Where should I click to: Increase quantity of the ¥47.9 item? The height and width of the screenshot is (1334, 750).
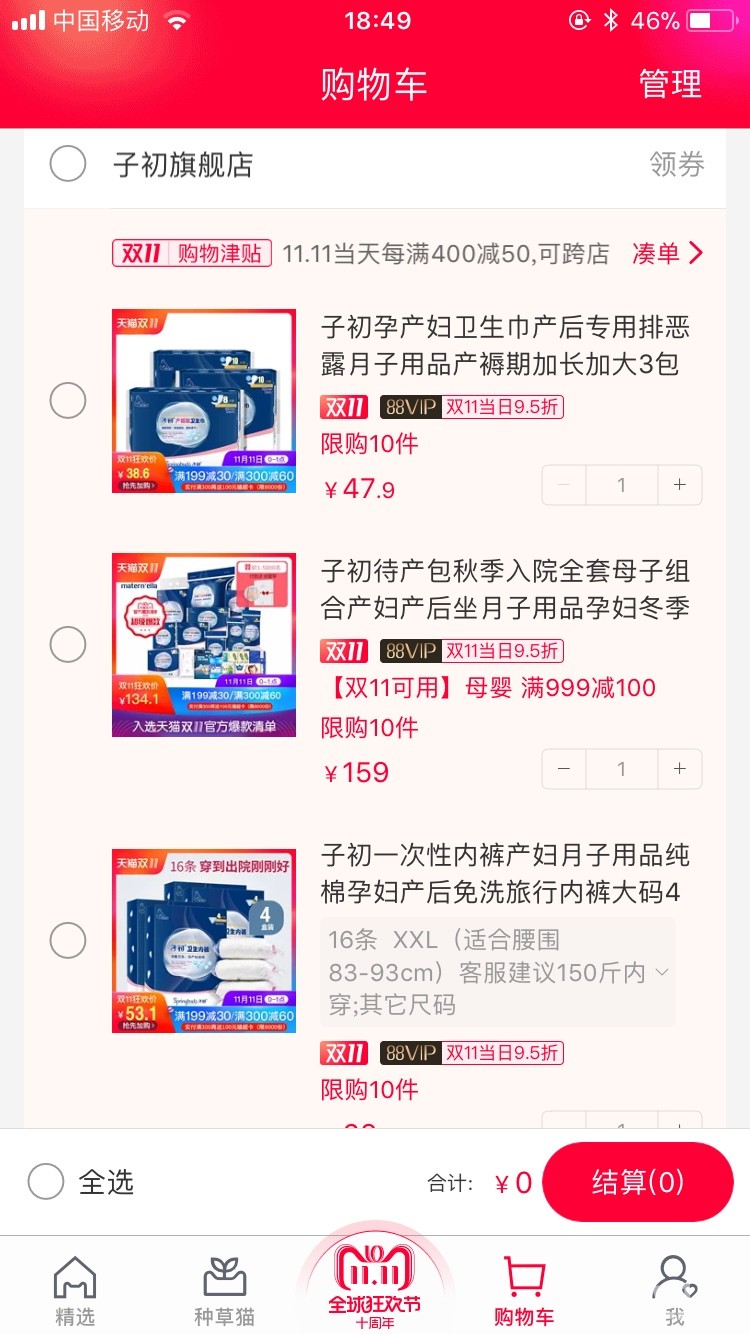(x=680, y=485)
